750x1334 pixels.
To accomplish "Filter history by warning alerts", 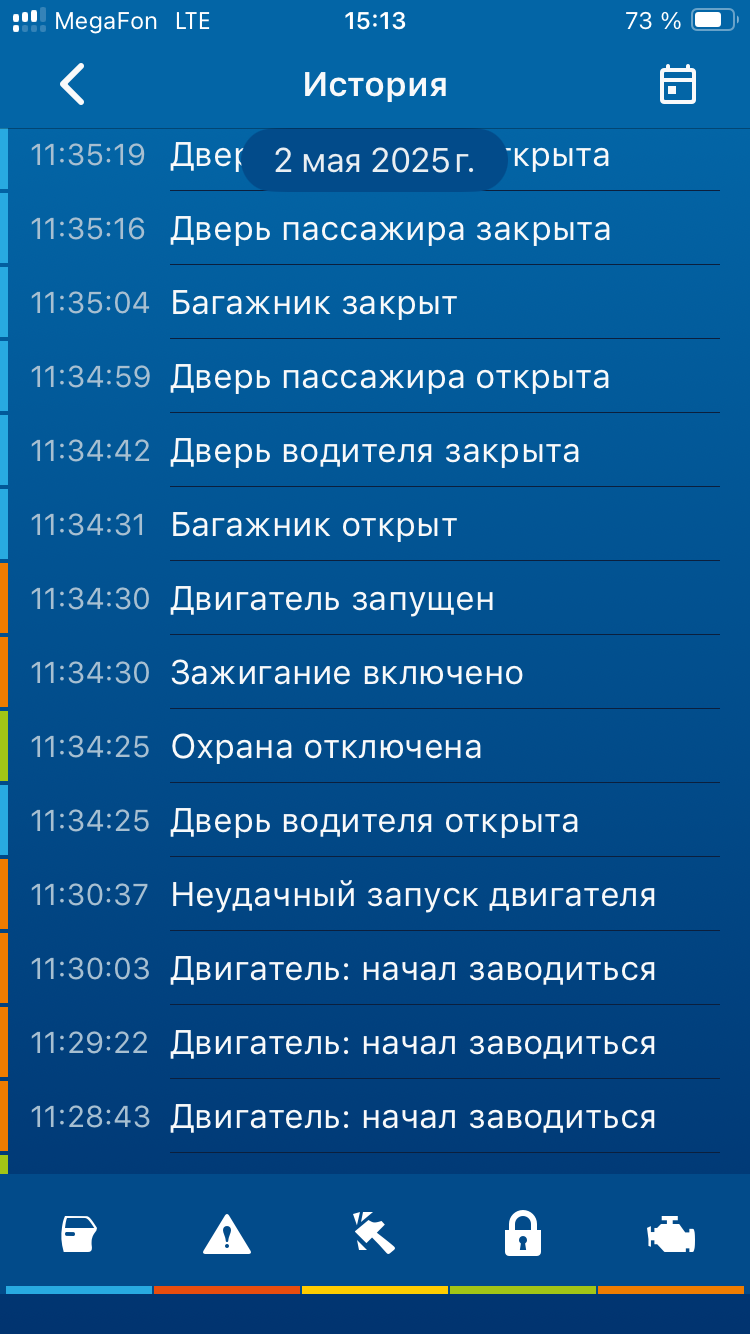I will tap(227, 1235).
